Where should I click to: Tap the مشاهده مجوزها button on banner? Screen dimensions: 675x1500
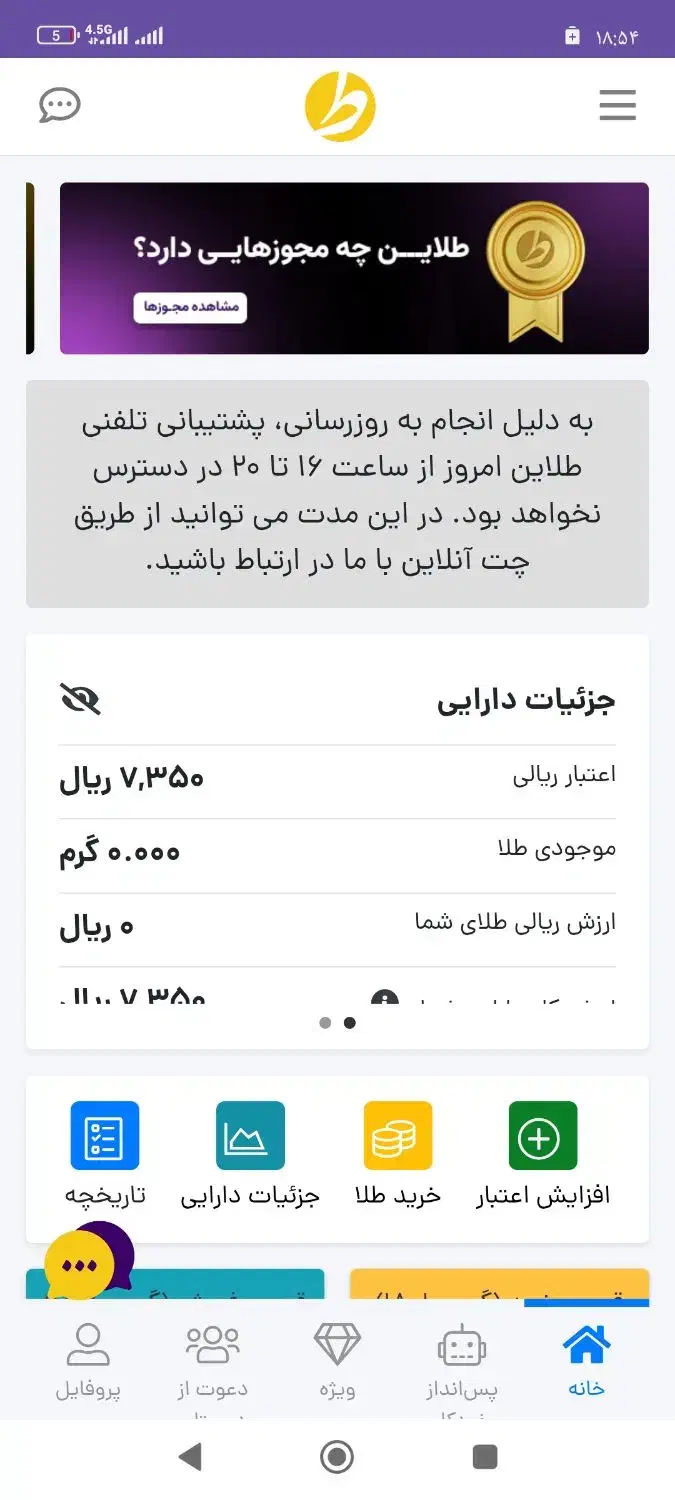[x=190, y=307]
